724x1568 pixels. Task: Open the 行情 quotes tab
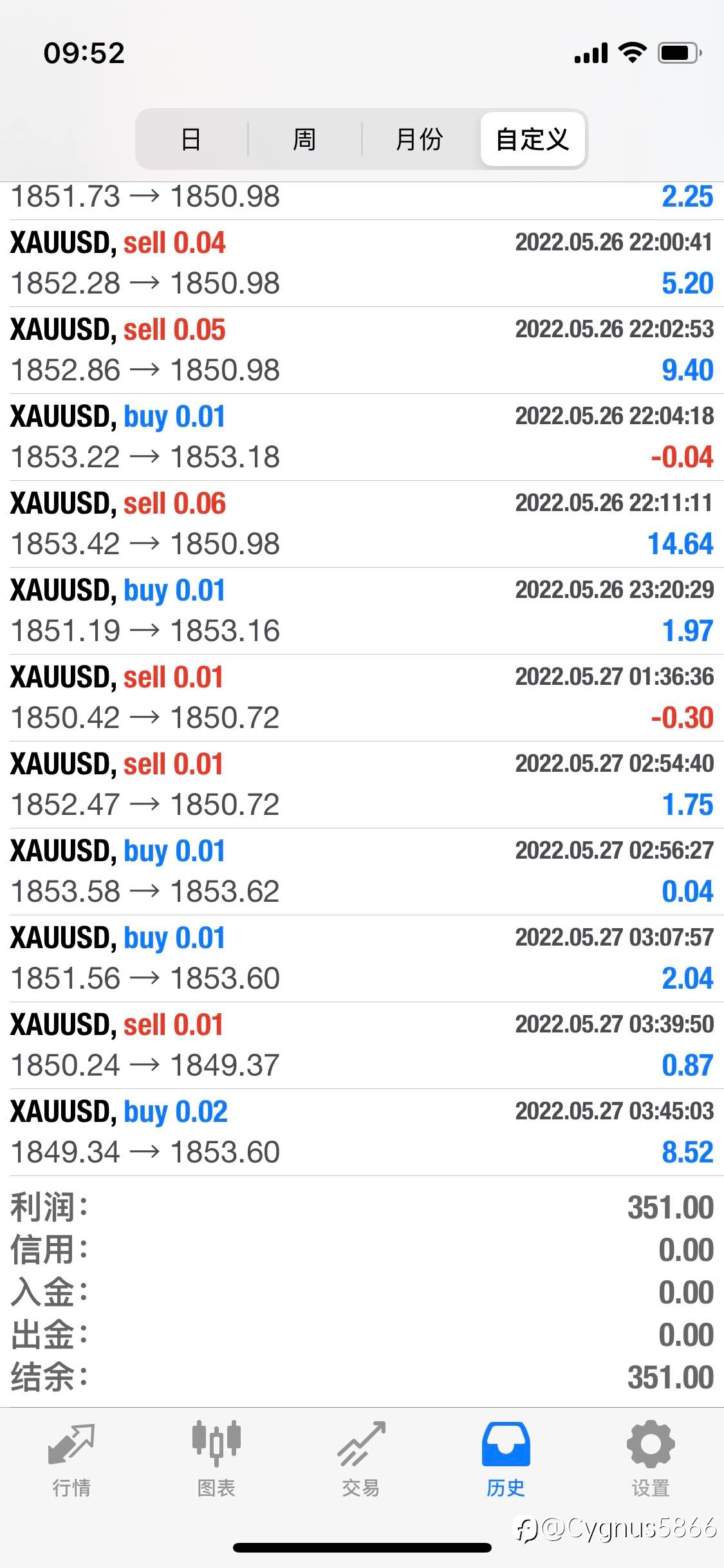click(71, 1460)
